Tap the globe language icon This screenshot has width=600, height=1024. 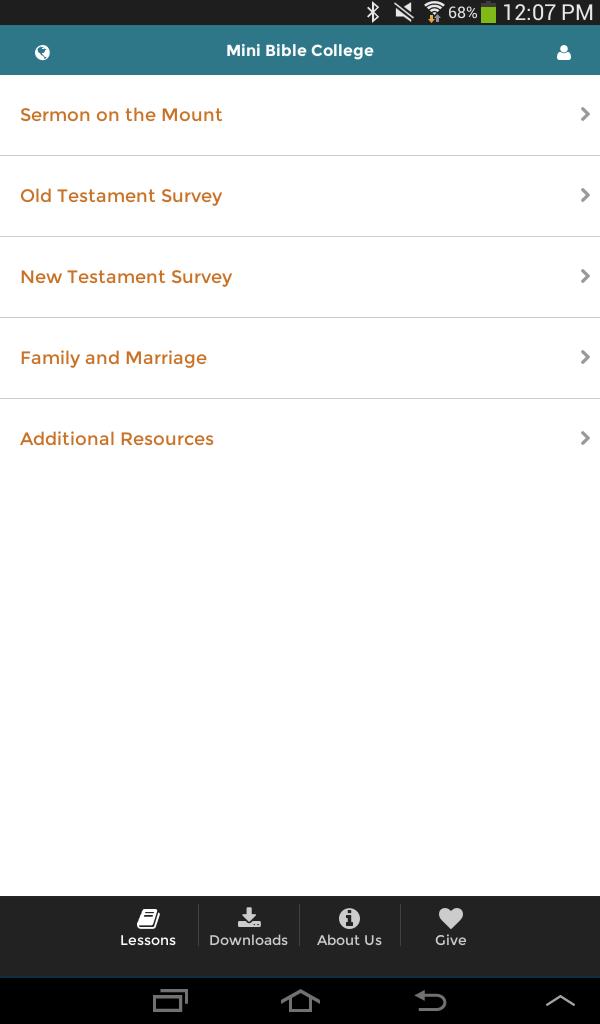pyautogui.click(x=42, y=52)
